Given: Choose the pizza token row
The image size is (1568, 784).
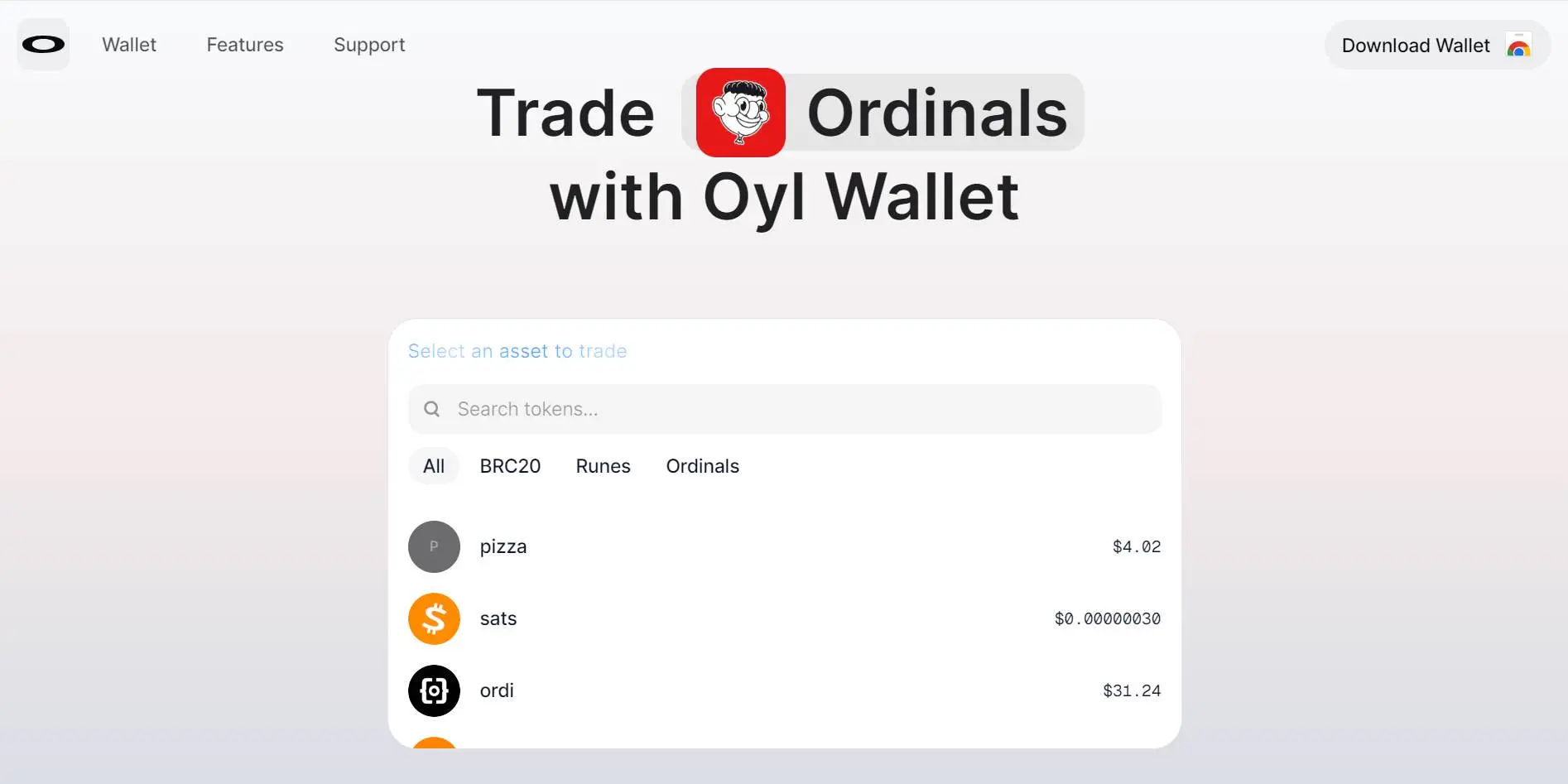Looking at the screenshot, I should coord(784,546).
